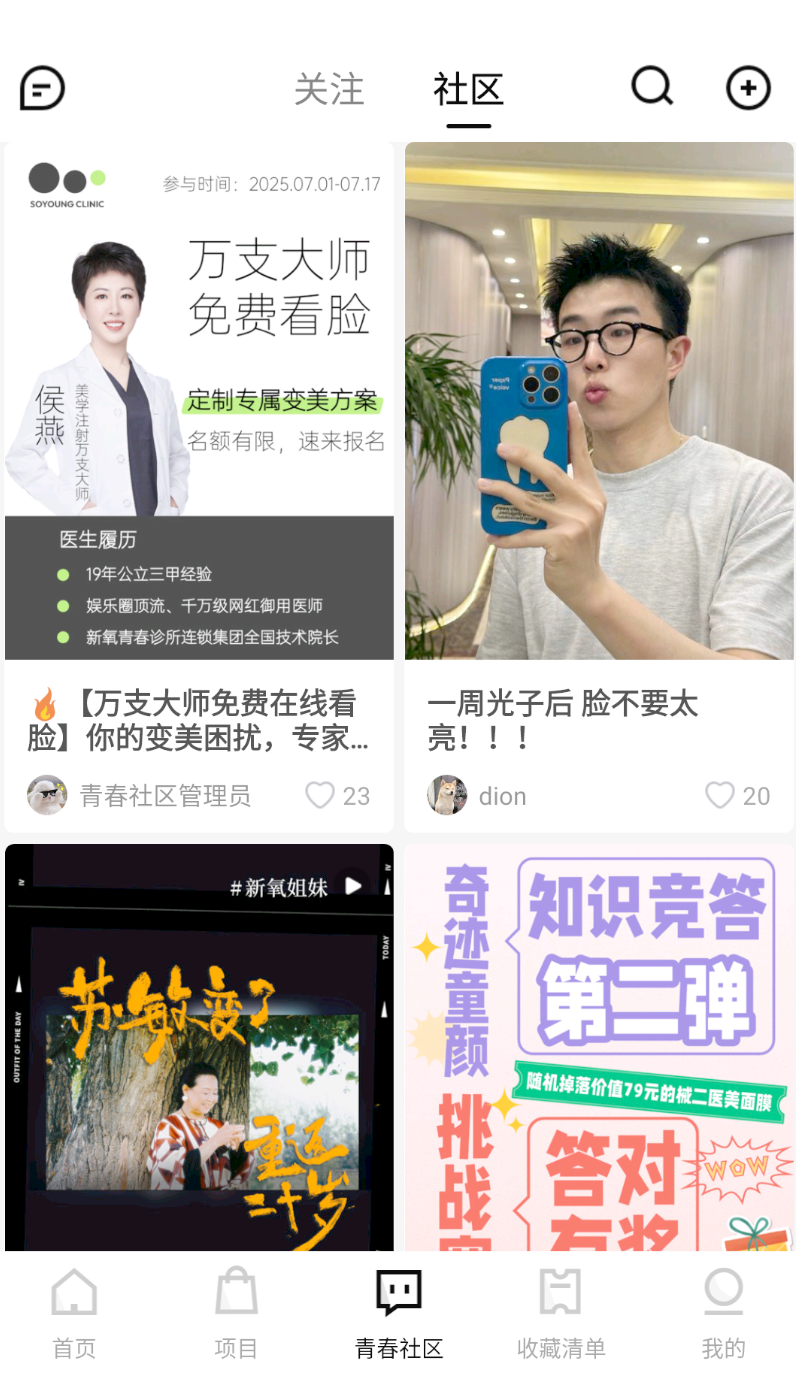Open the messages chat icon
This screenshot has width=796, height=1373.
coord(43,88)
